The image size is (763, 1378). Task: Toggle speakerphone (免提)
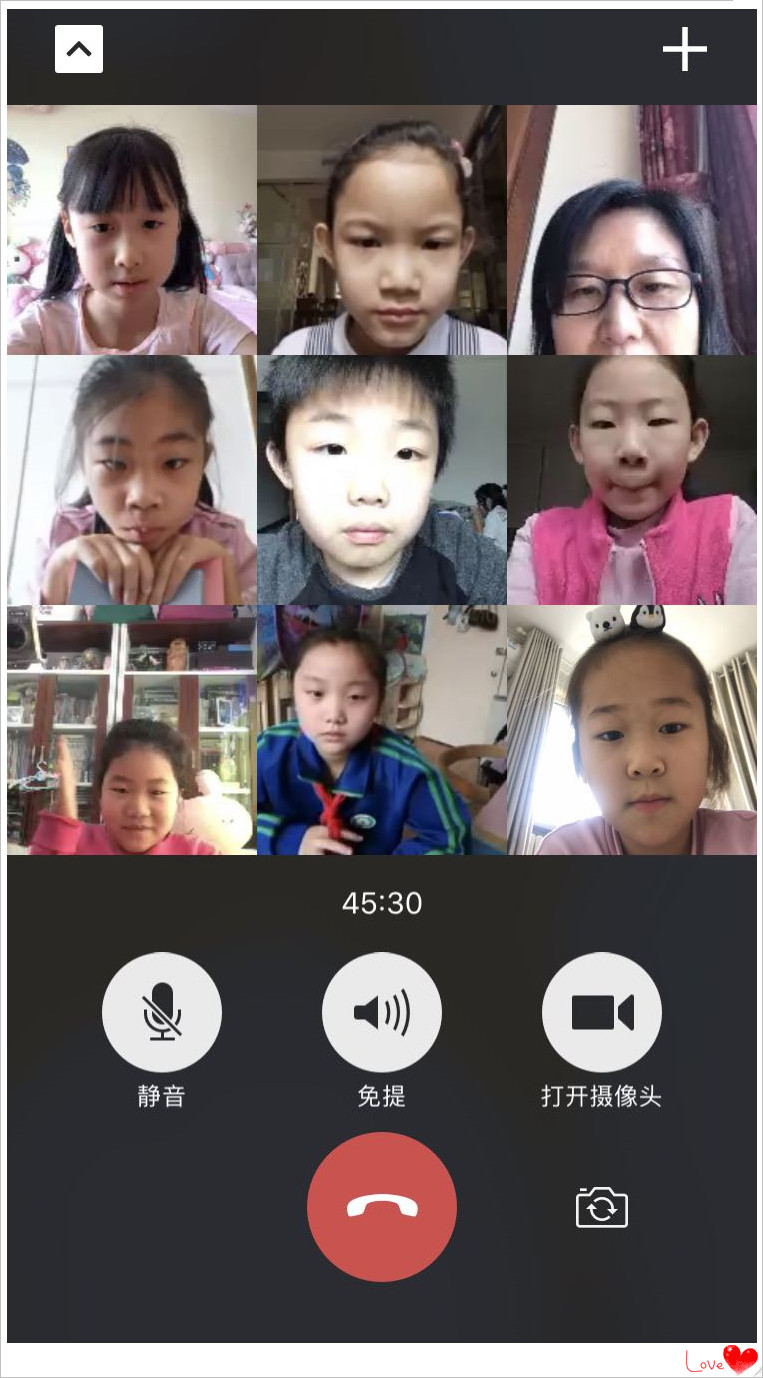(x=381, y=1012)
